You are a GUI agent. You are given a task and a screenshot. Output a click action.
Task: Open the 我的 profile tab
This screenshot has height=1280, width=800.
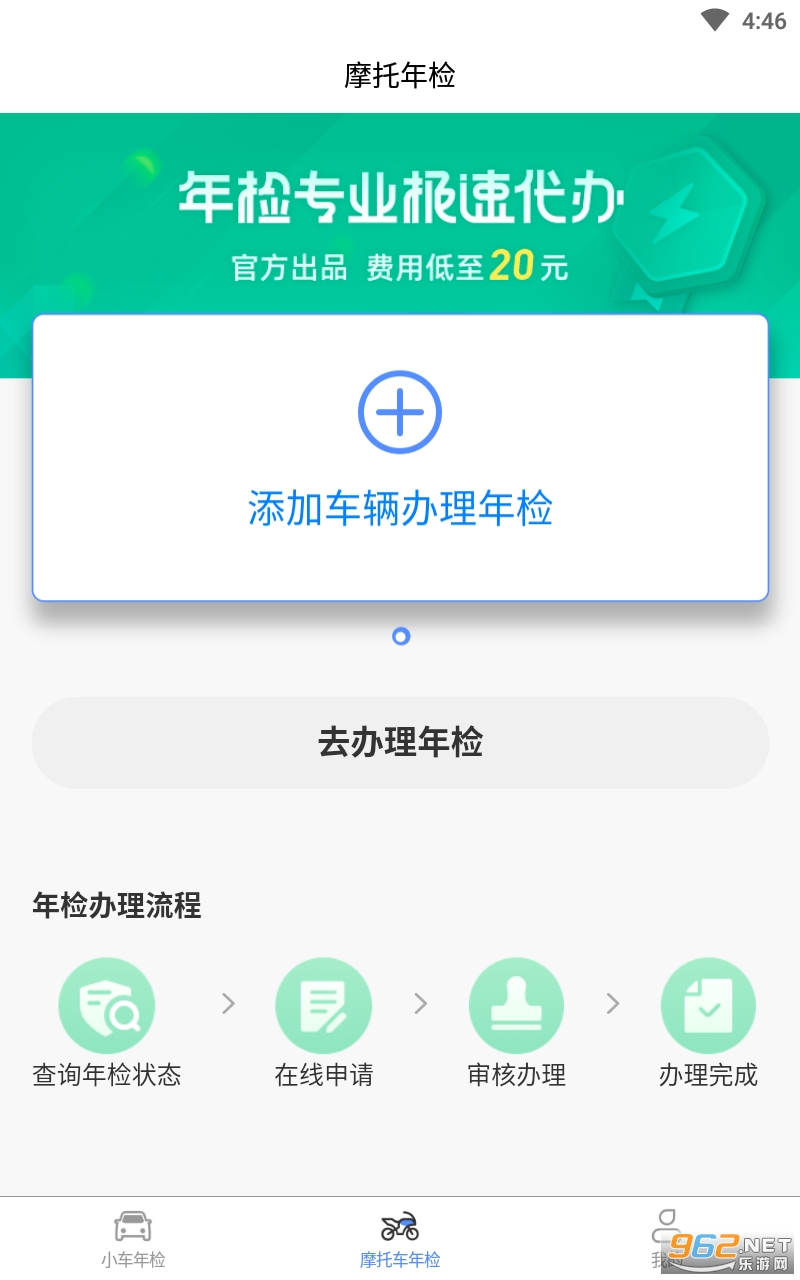pos(664,1236)
